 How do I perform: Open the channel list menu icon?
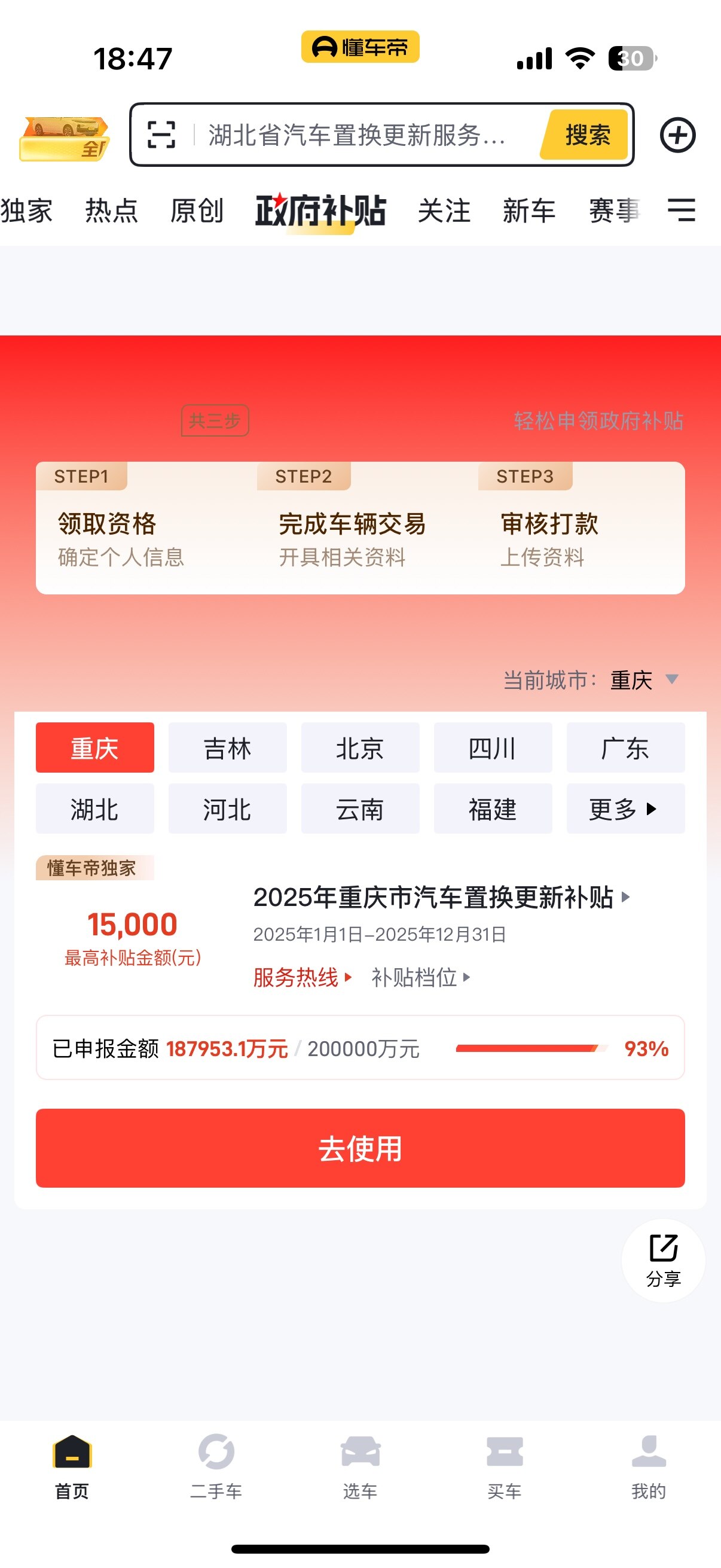(681, 210)
